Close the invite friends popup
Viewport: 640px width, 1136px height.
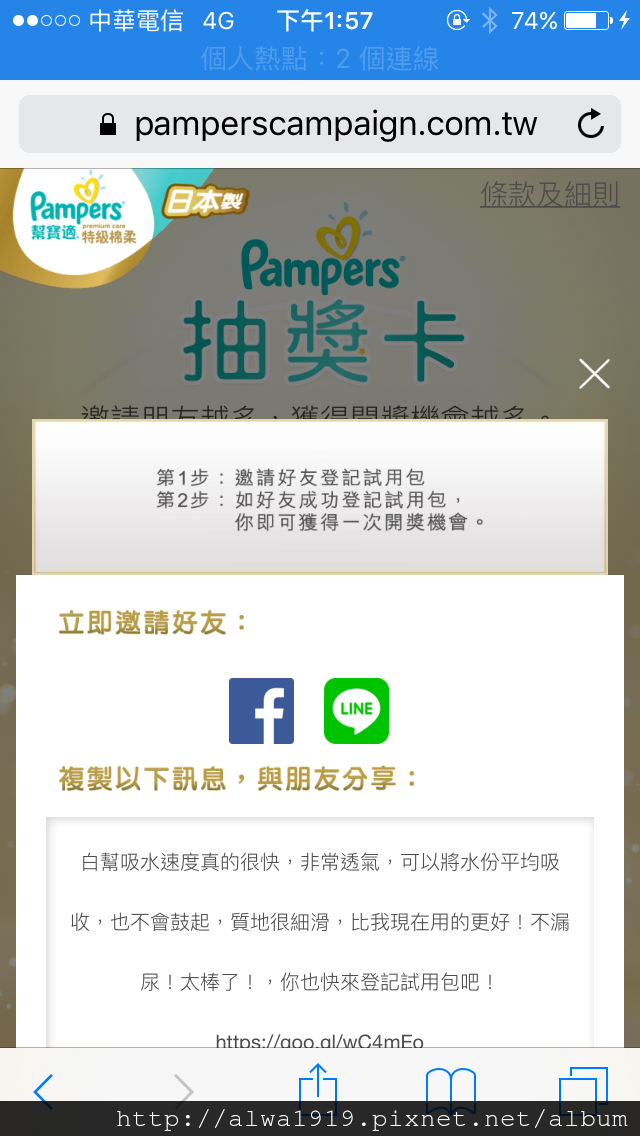click(x=594, y=374)
